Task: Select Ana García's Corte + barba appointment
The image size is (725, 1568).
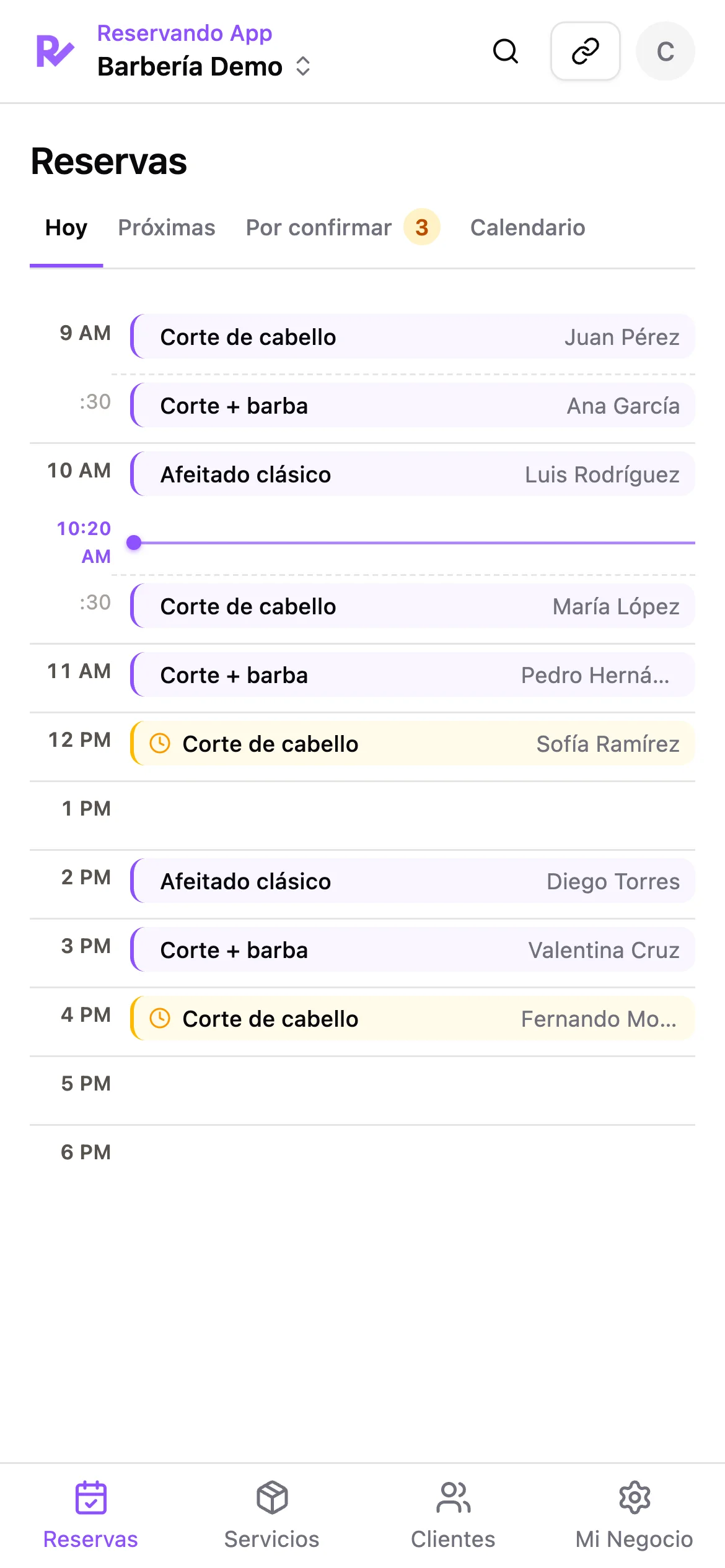Action: click(x=409, y=406)
